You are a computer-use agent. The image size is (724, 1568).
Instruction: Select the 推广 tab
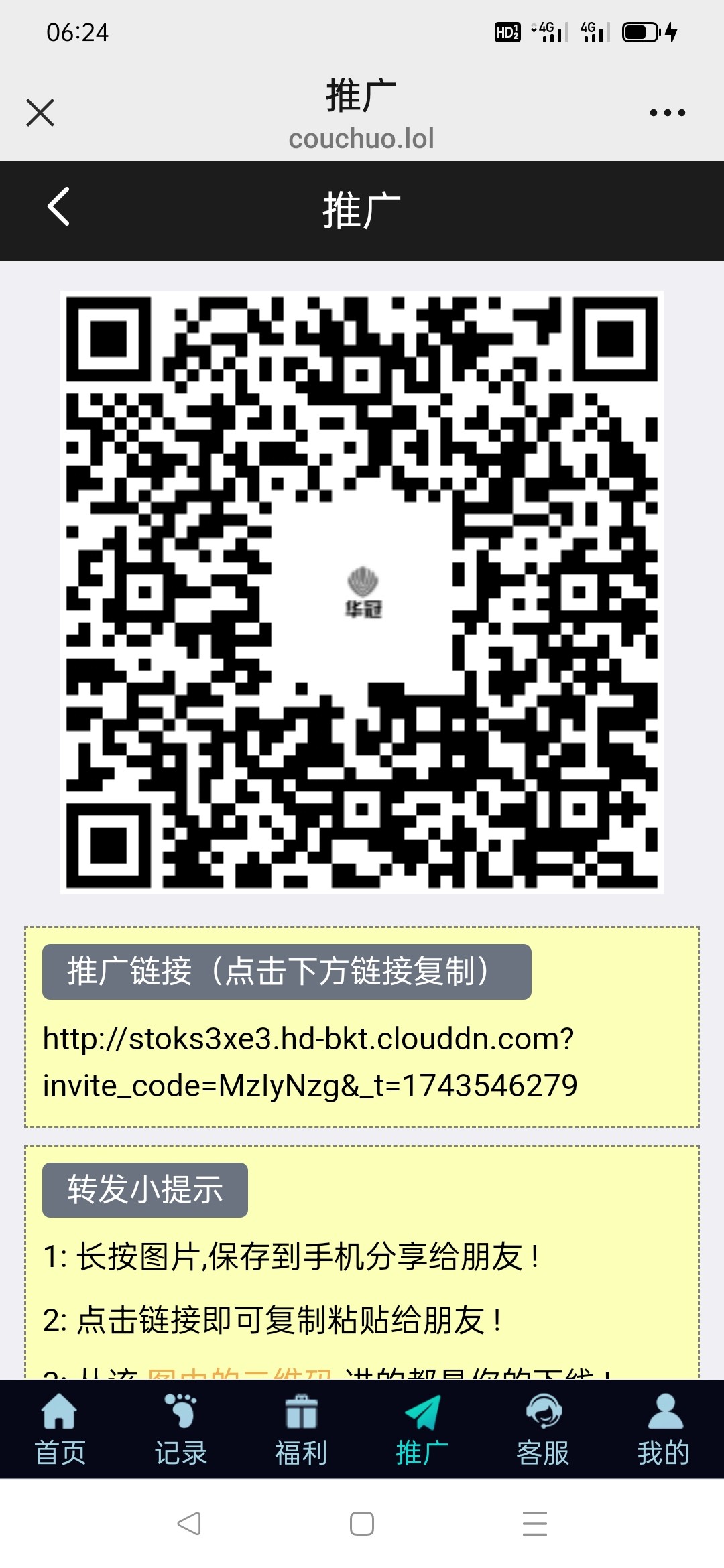pos(422,1430)
